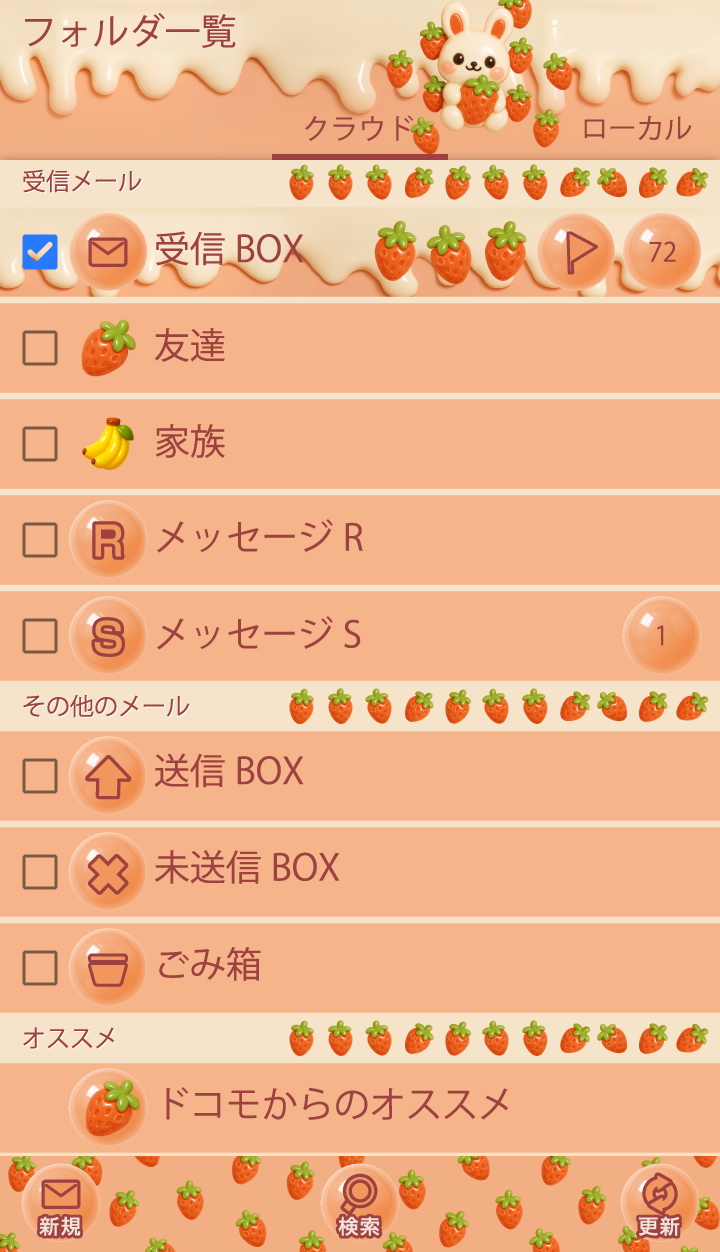The width and height of the screenshot is (720, 1252).
Task: Mark the 送信 BOX checkbox
Action: pos(40,775)
